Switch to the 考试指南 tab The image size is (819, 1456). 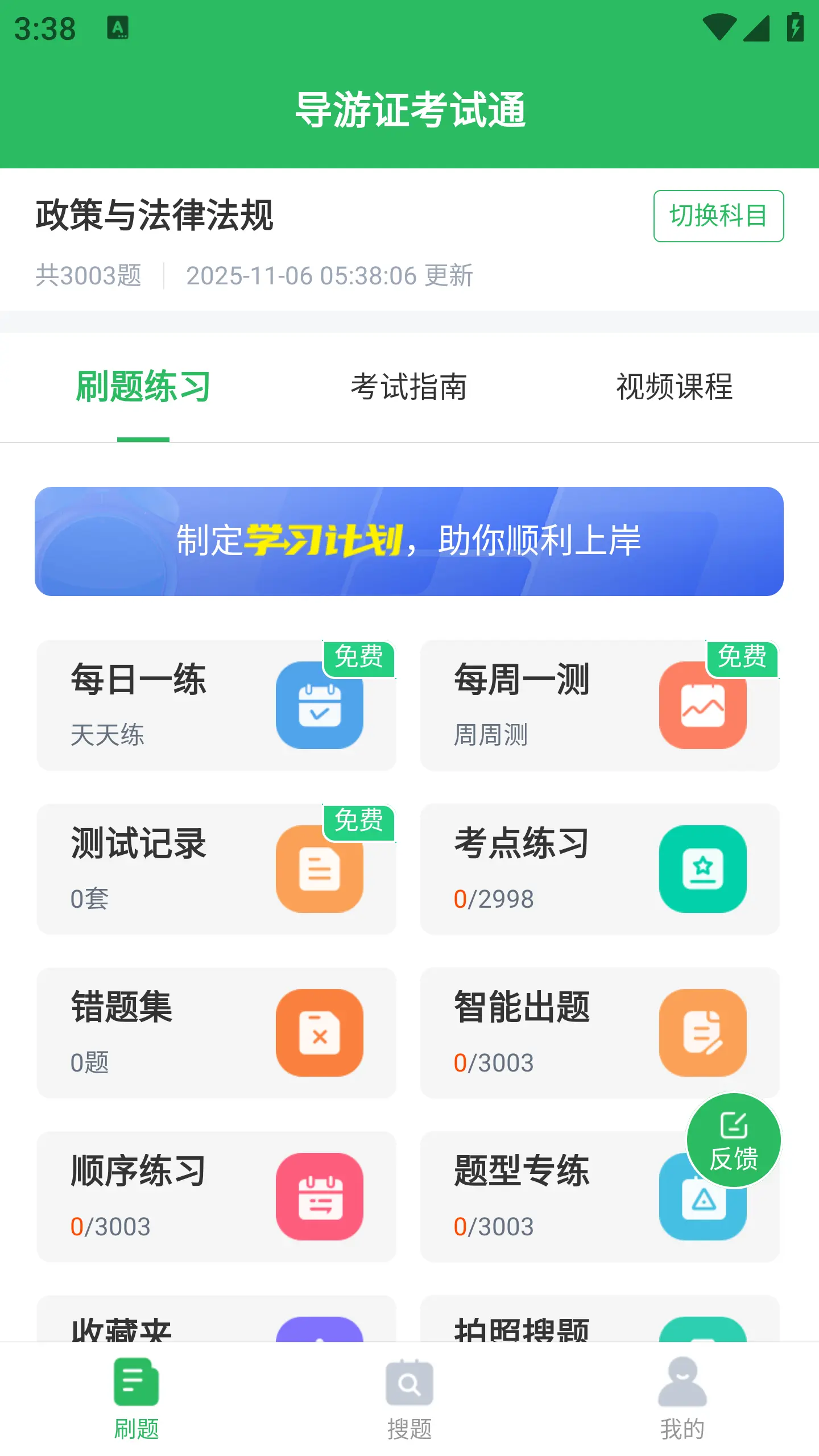click(x=408, y=387)
